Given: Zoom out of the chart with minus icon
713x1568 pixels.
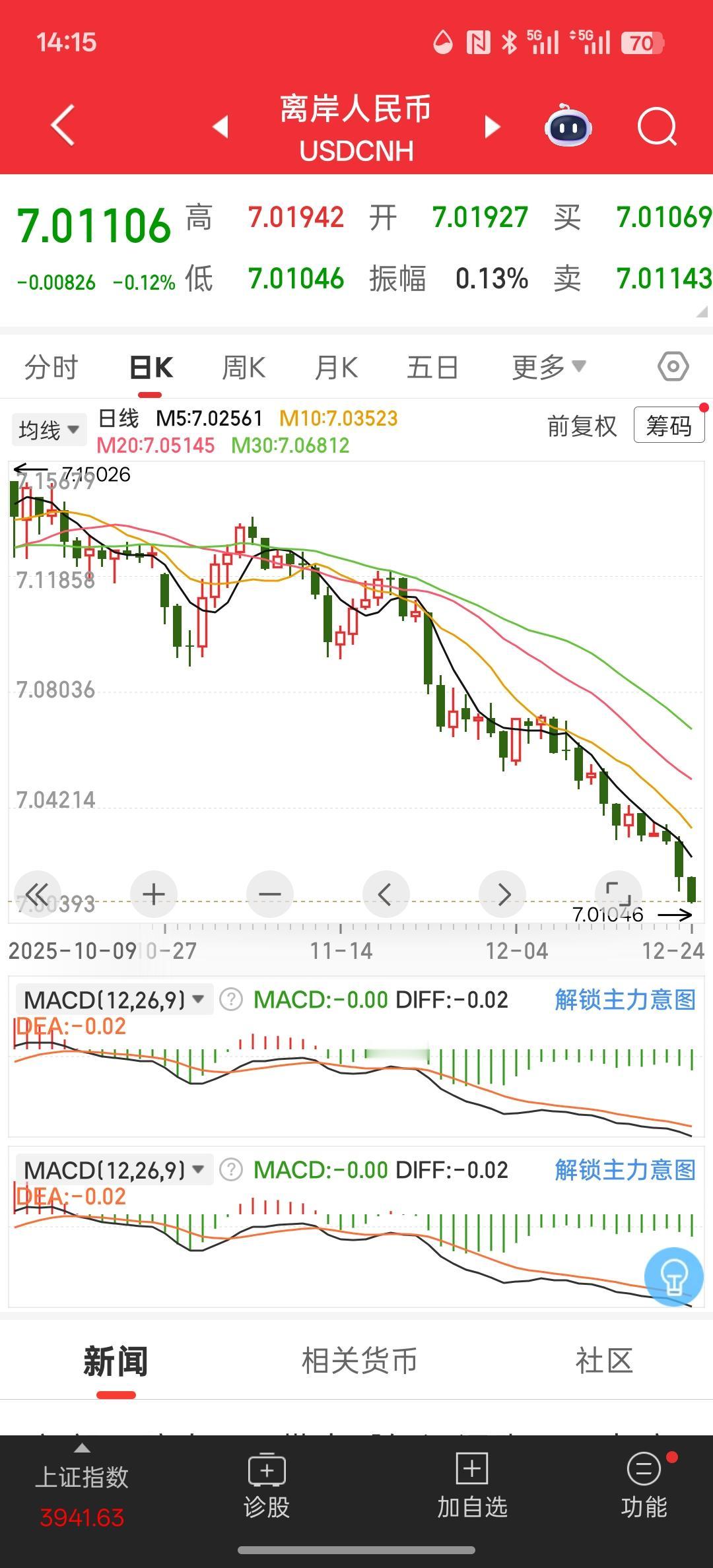Looking at the screenshot, I should point(270,894).
